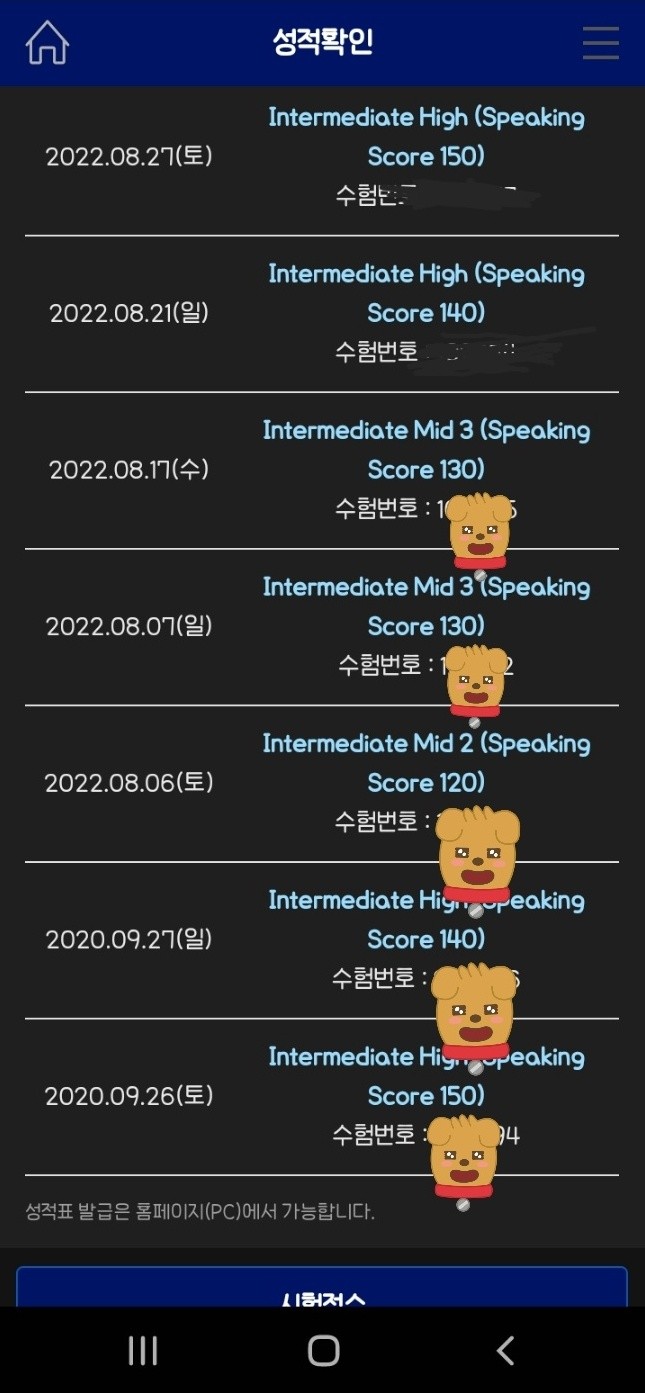View the 2022.08.17 Intermediate Mid 3 result
The height and width of the screenshot is (1393, 645).
[x=426, y=449]
